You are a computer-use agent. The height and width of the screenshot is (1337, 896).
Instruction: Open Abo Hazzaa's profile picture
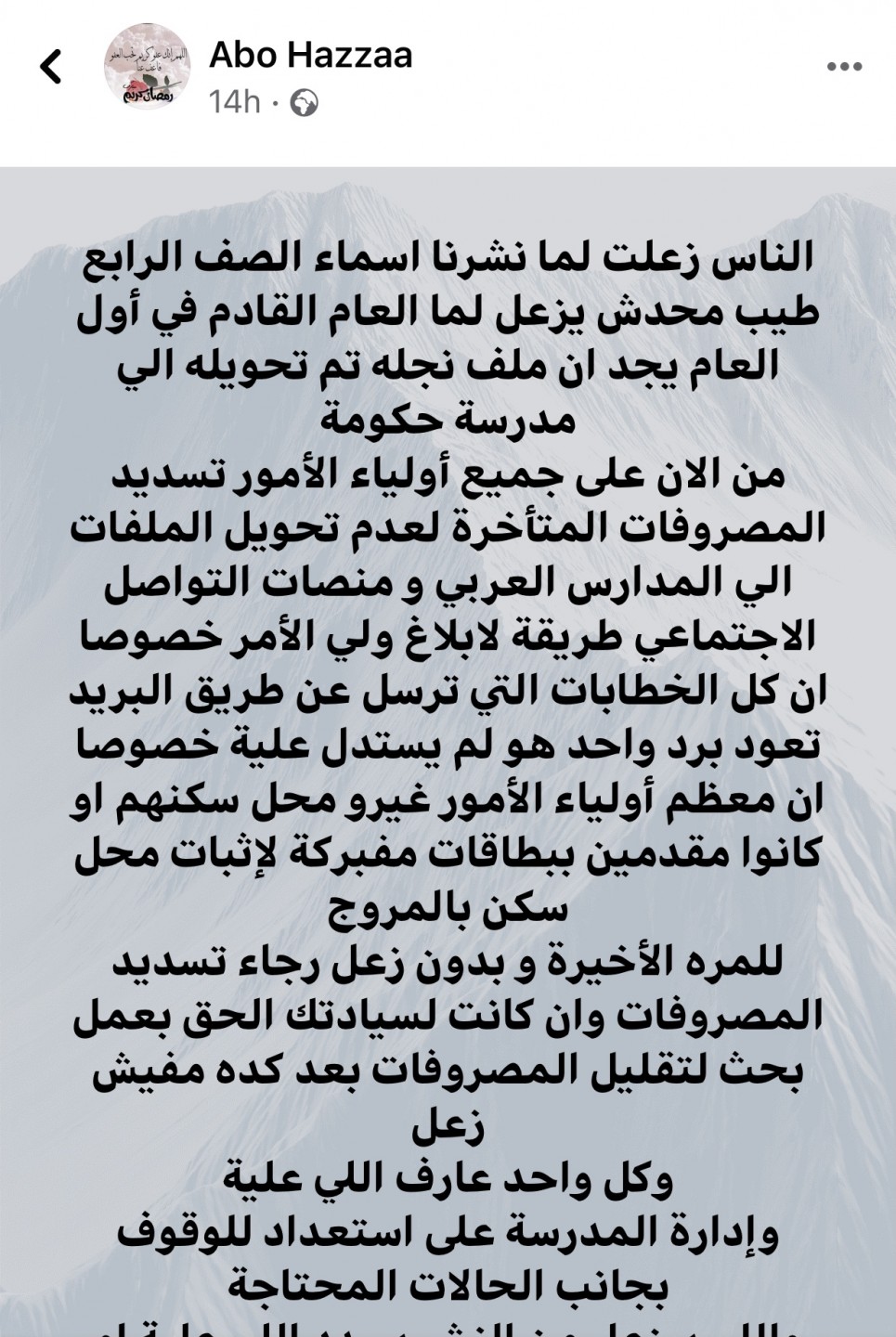pyautogui.click(x=147, y=68)
